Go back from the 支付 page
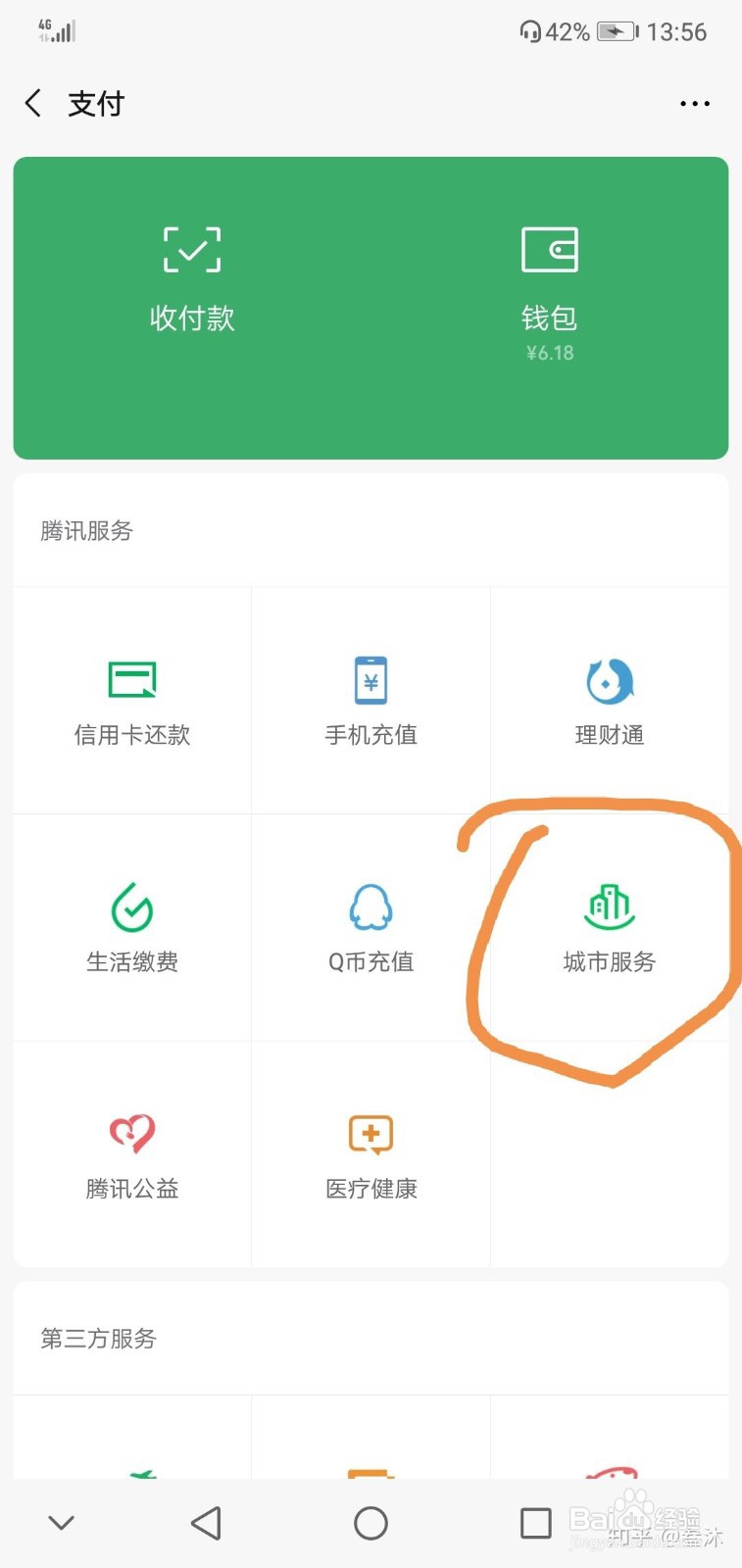Screen dimensions: 742x1568 [x=33, y=103]
